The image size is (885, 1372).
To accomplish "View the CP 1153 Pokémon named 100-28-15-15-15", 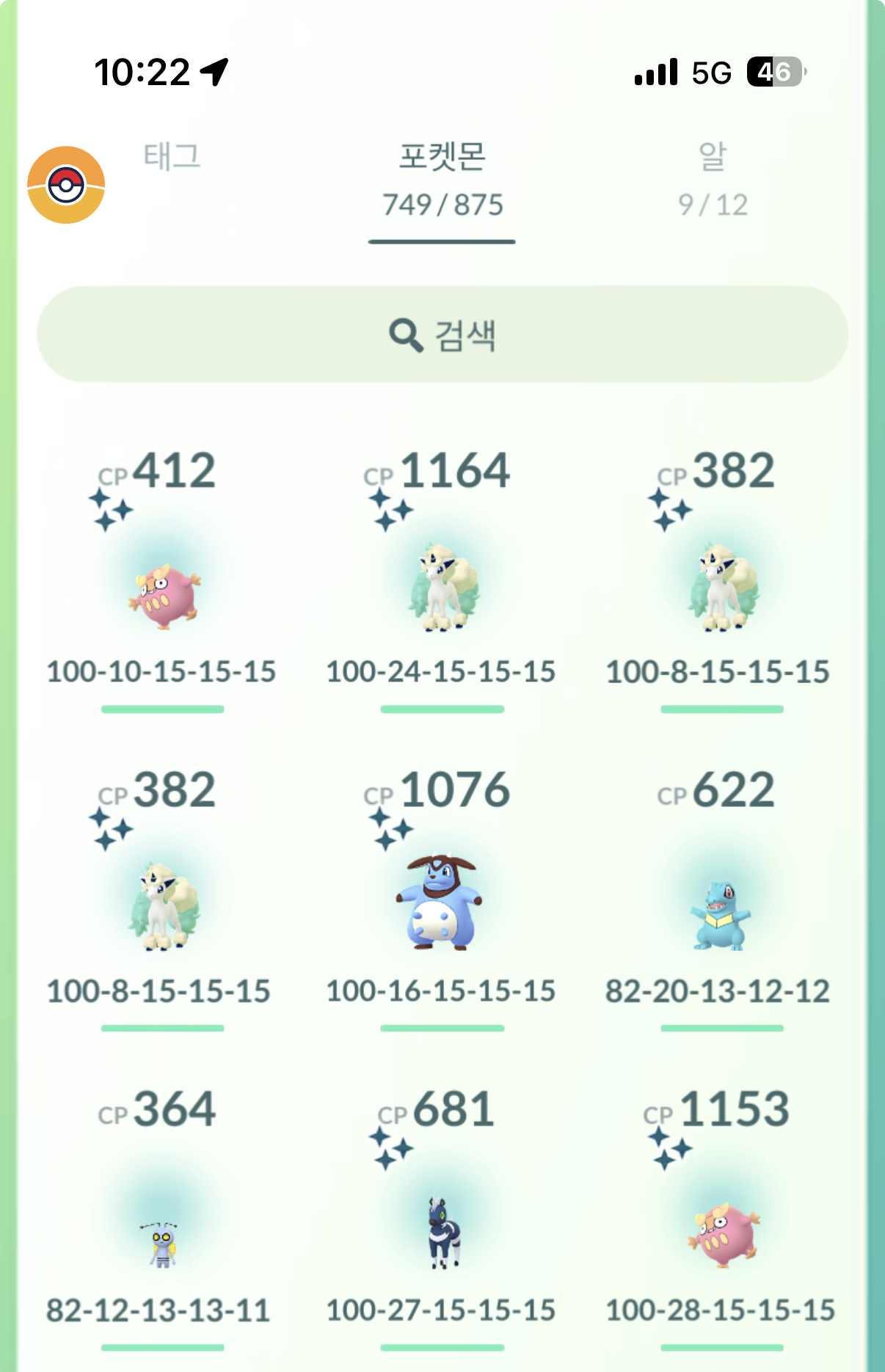I will [x=722, y=1234].
